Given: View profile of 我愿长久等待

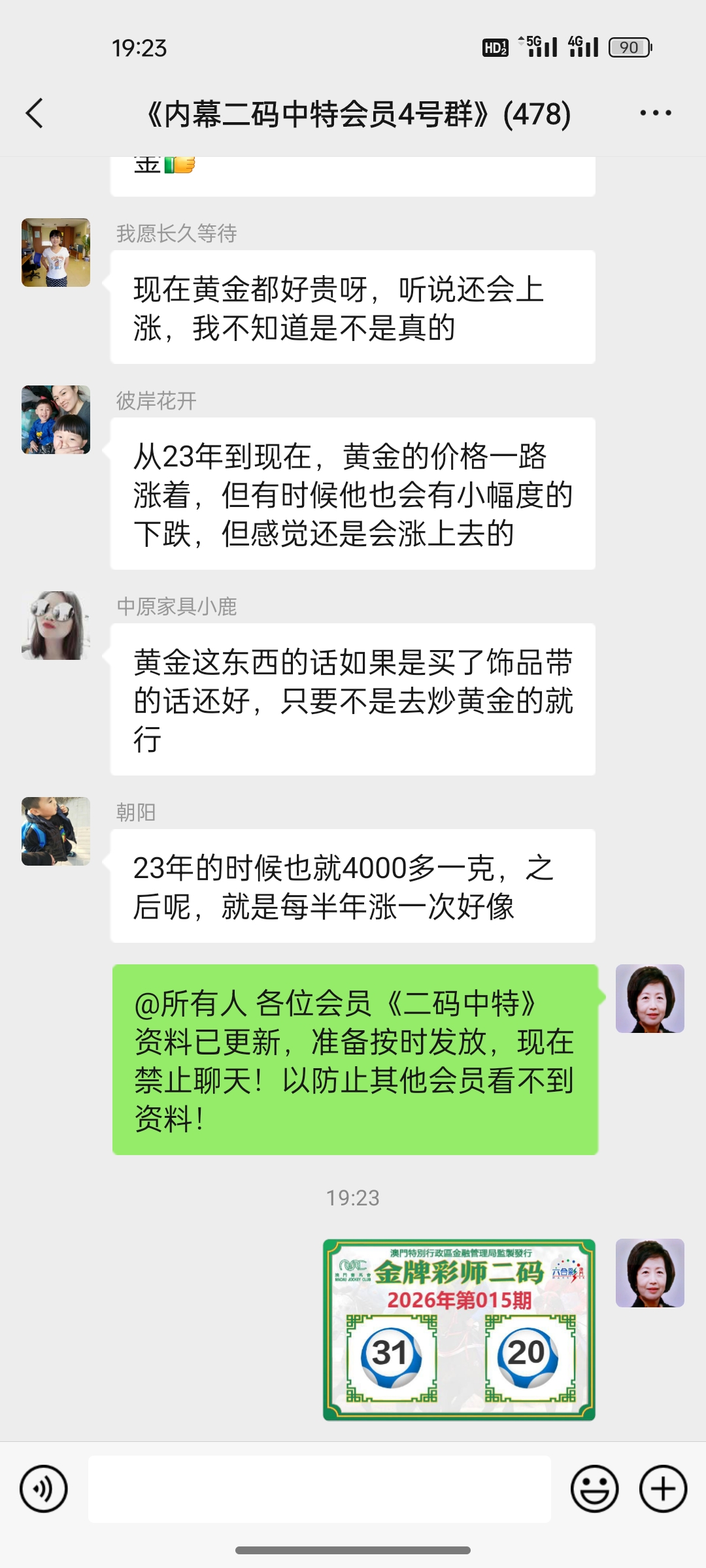Looking at the screenshot, I should 56,253.
